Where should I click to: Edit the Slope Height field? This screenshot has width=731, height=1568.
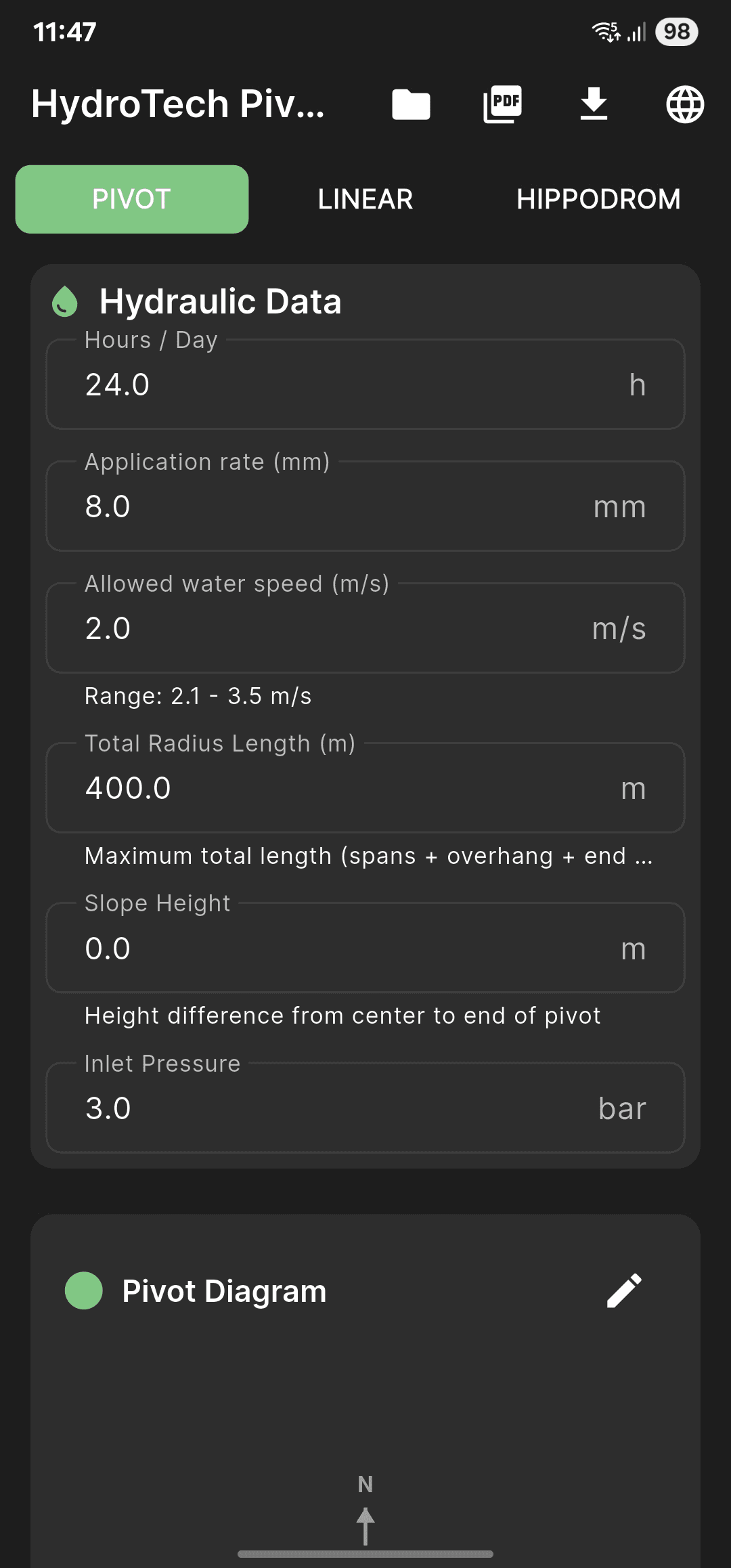[352, 948]
